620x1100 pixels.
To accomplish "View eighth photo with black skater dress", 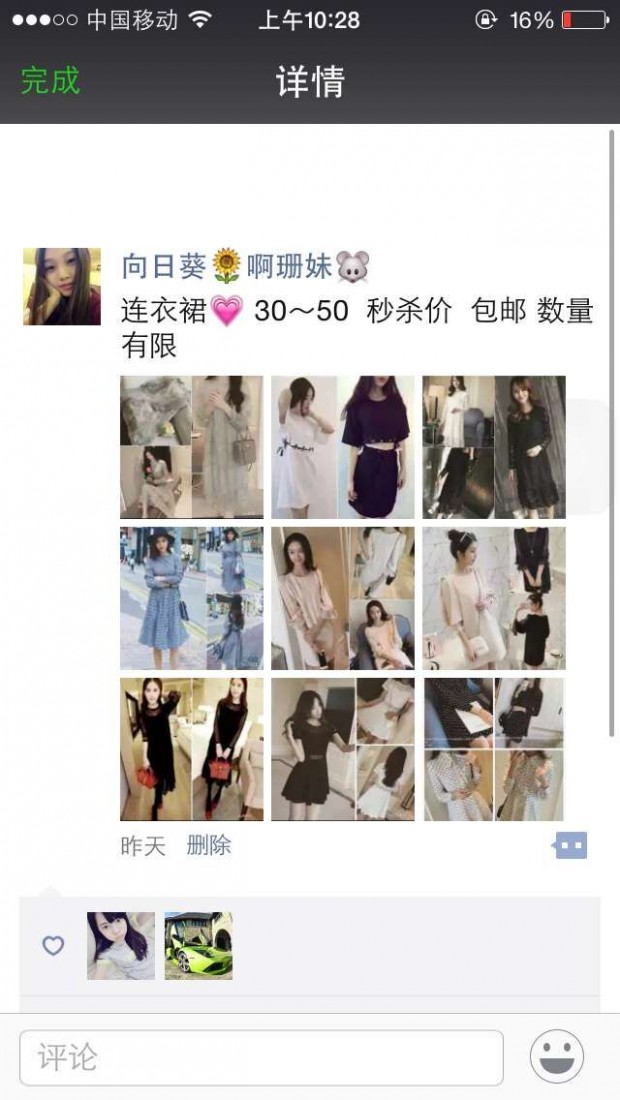I will coord(343,749).
